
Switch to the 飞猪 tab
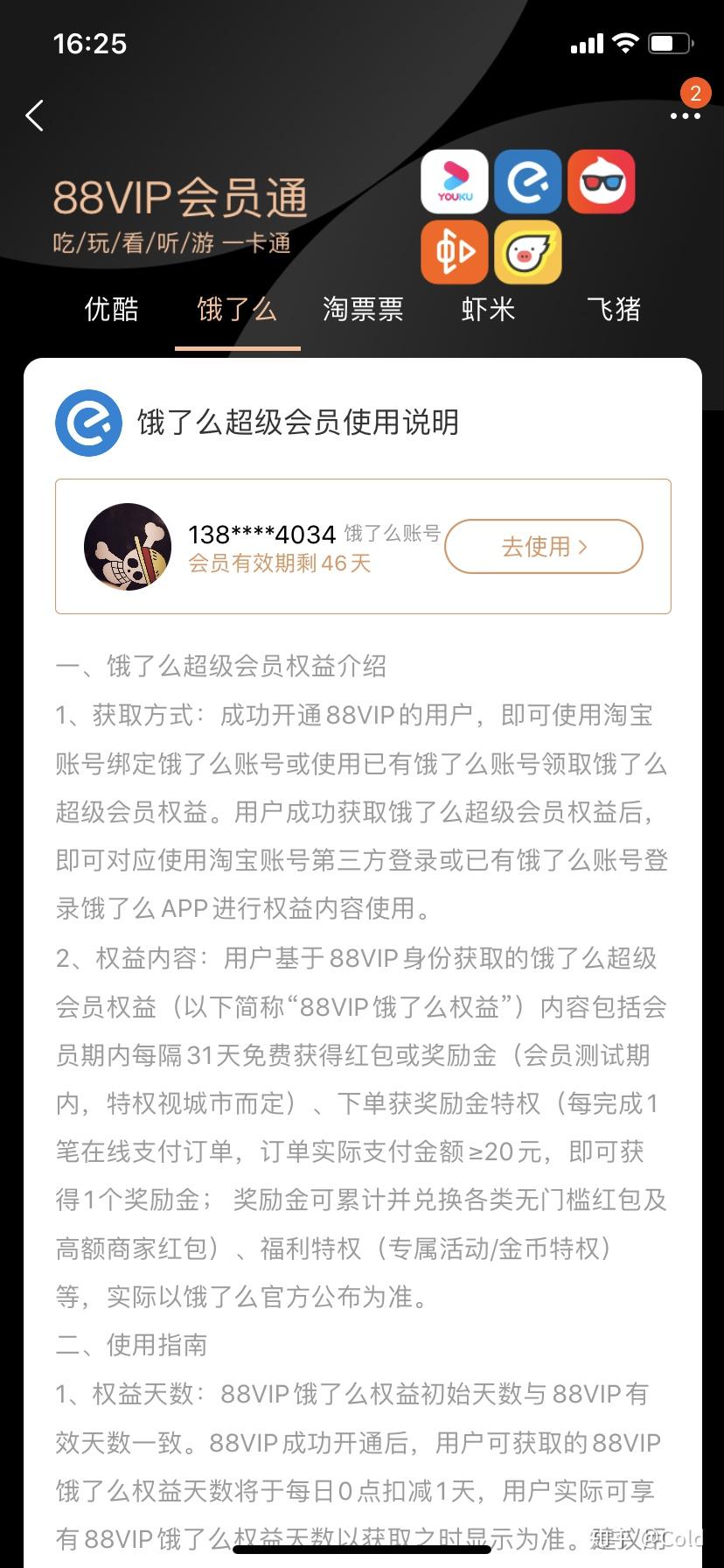click(614, 309)
